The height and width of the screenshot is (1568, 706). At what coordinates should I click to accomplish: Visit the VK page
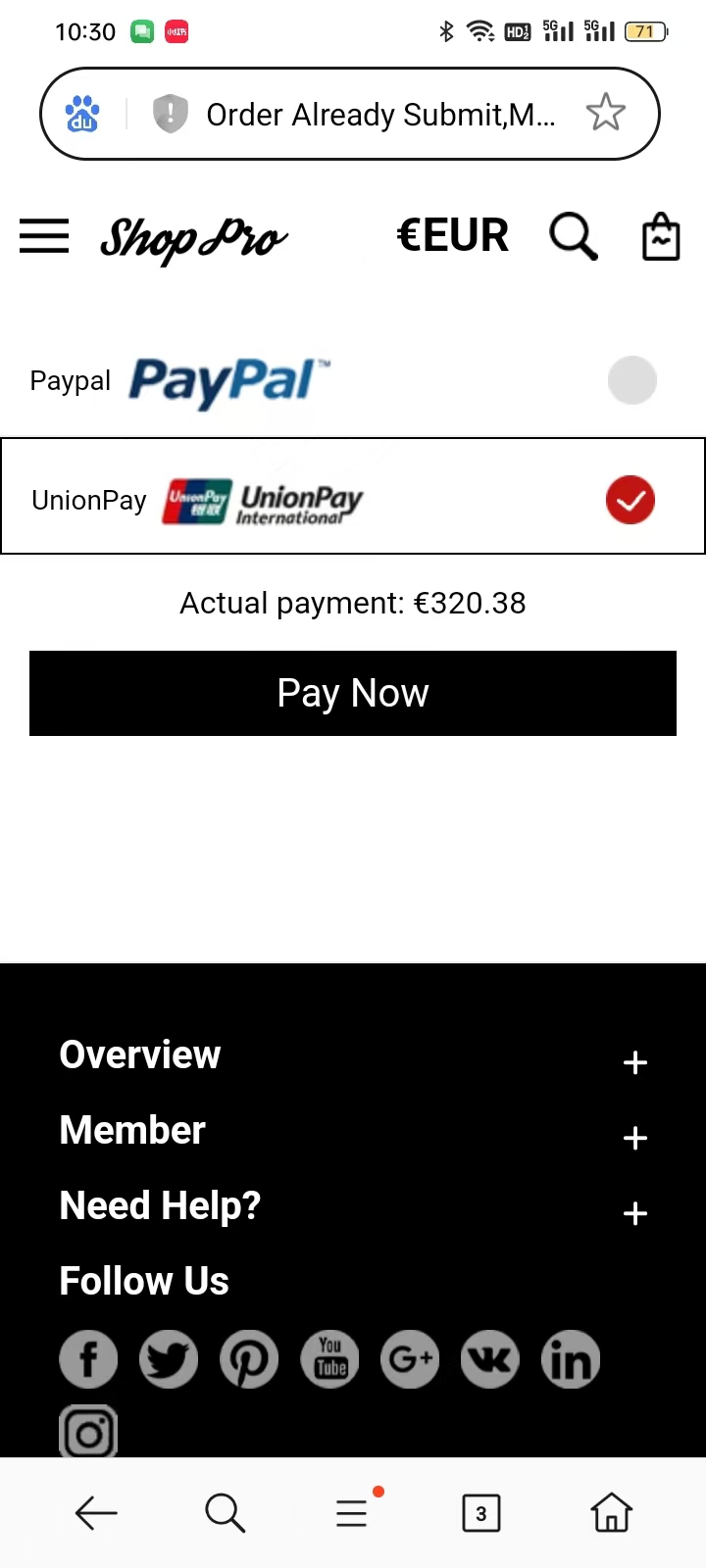coord(490,1359)
